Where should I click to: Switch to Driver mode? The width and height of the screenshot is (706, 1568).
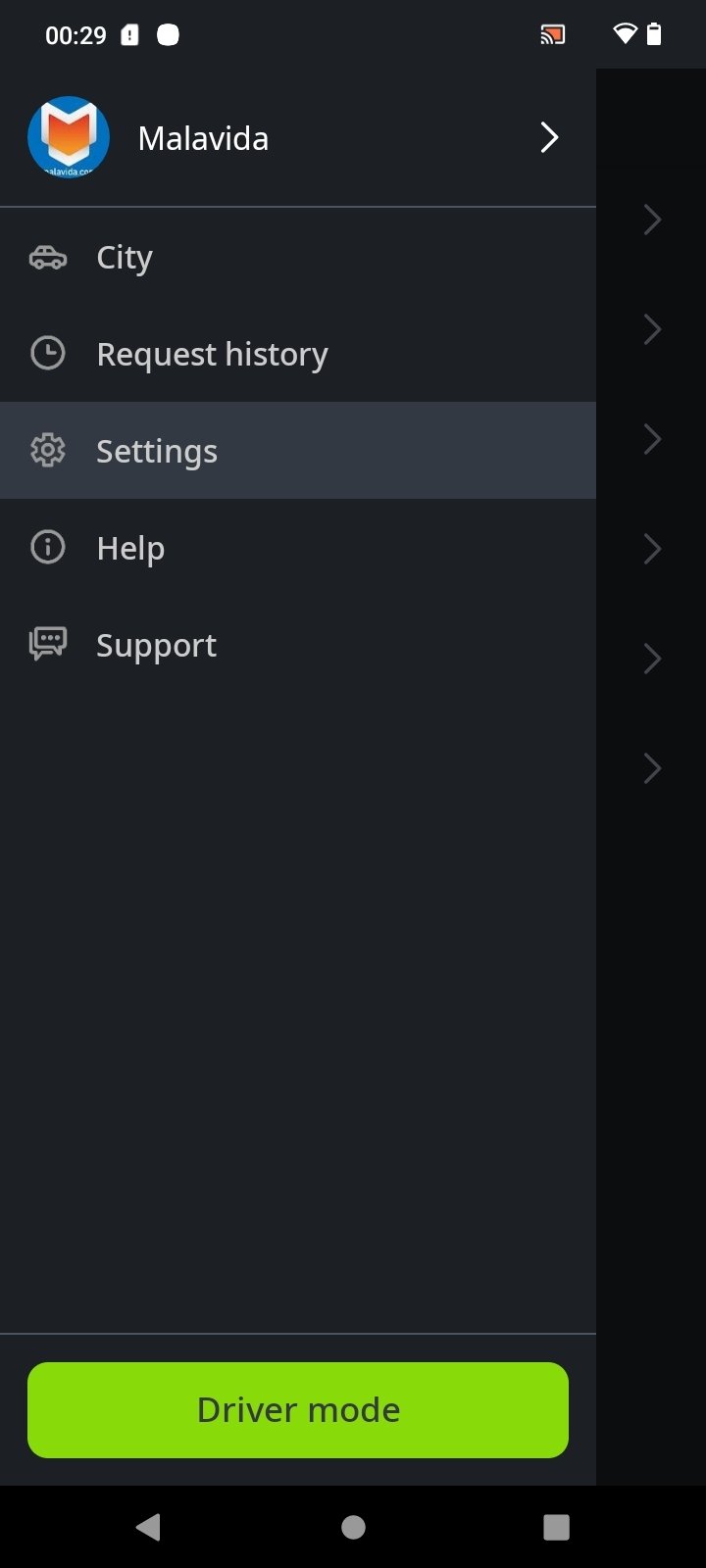click(298, 1409)
